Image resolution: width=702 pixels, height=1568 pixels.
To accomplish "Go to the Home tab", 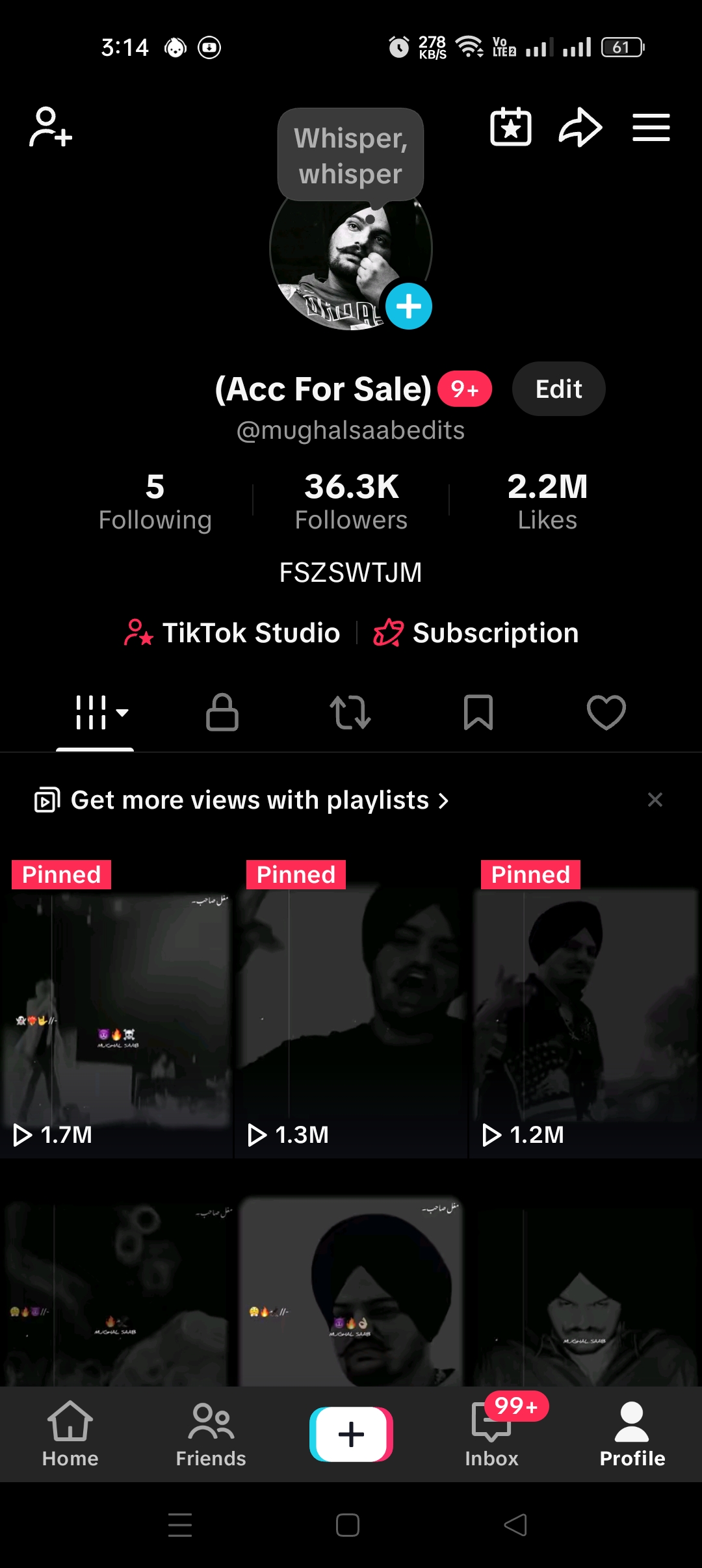I will pyautogui.click(x=70, y=1435).
